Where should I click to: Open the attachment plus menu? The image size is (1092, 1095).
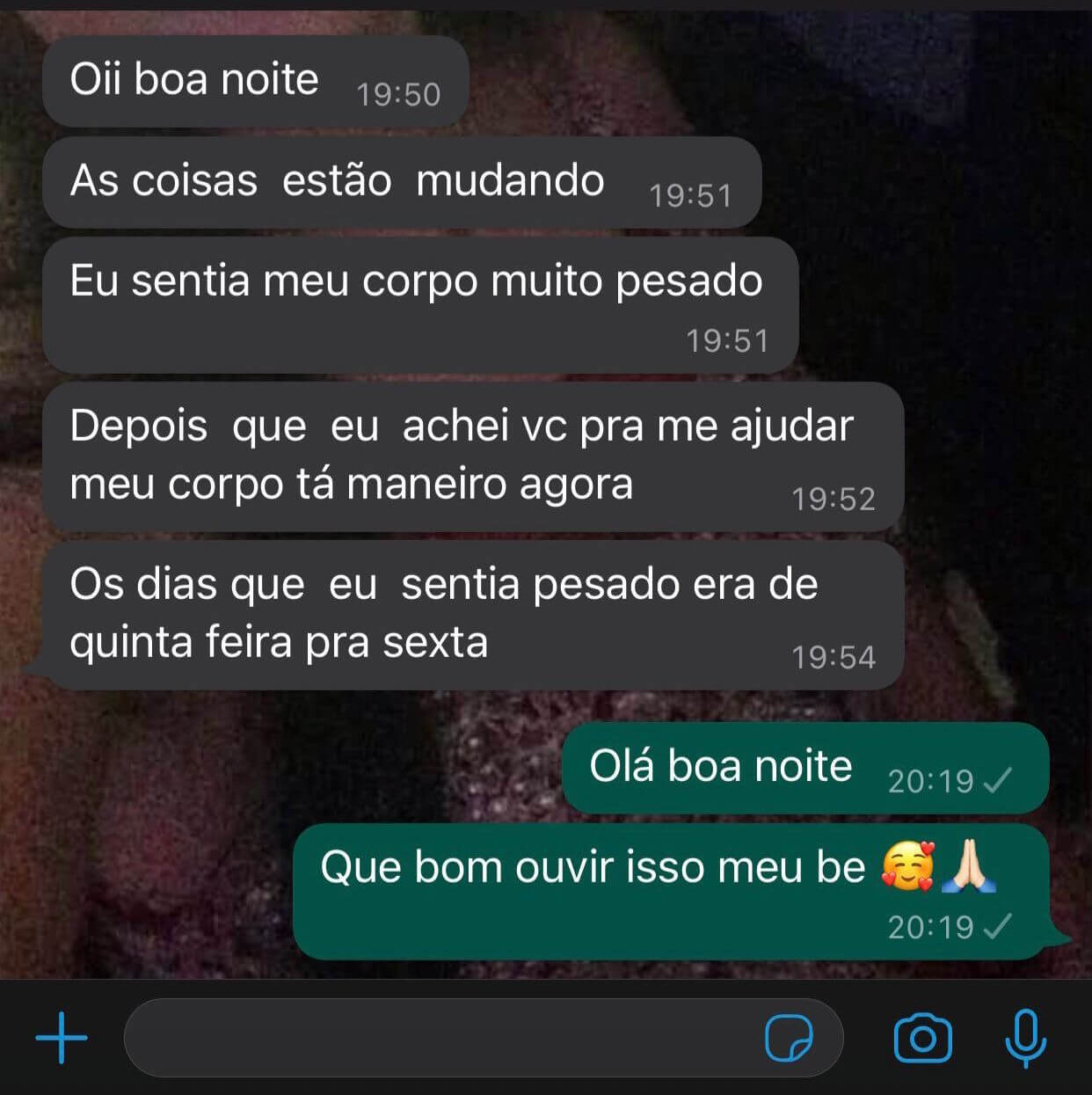[62, 1038]
